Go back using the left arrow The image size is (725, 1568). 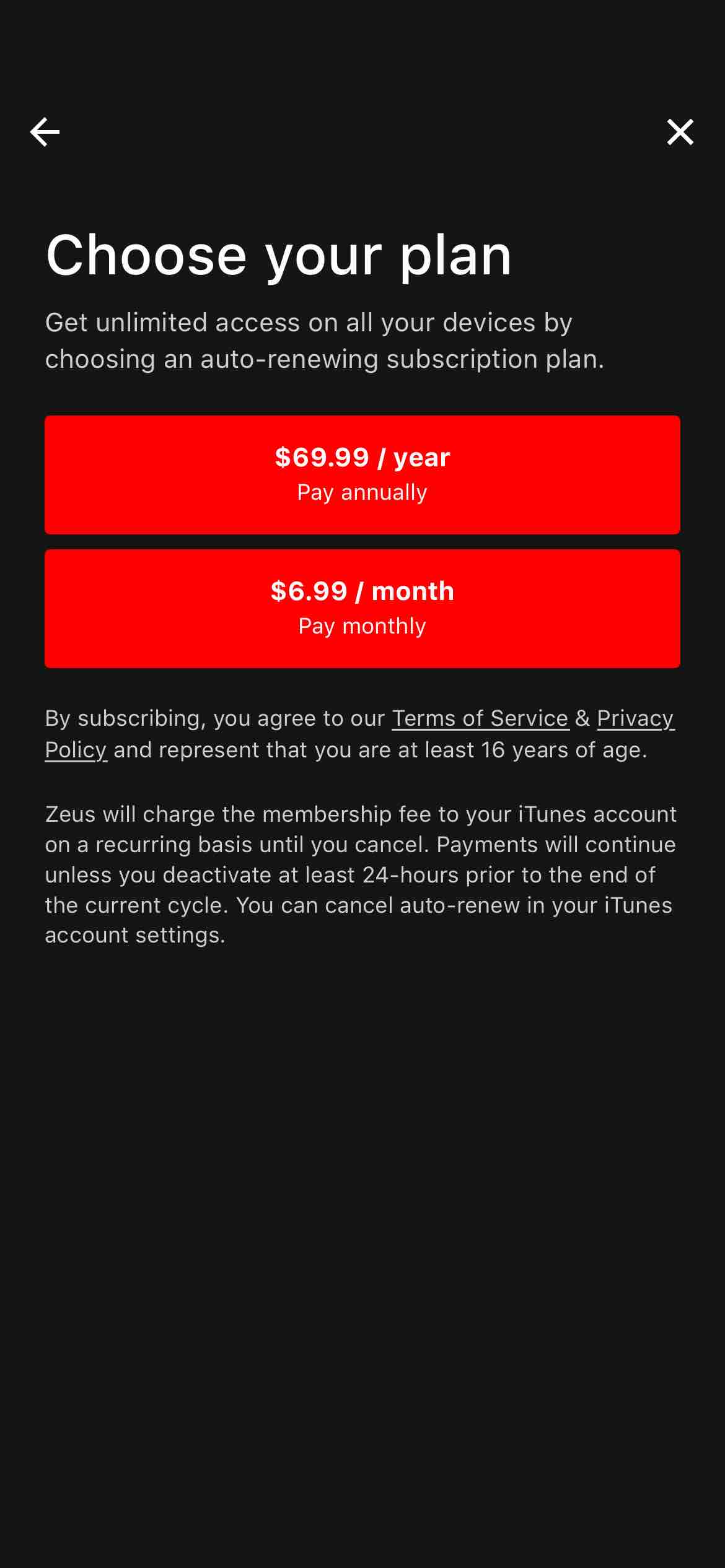tap(45, 132)
